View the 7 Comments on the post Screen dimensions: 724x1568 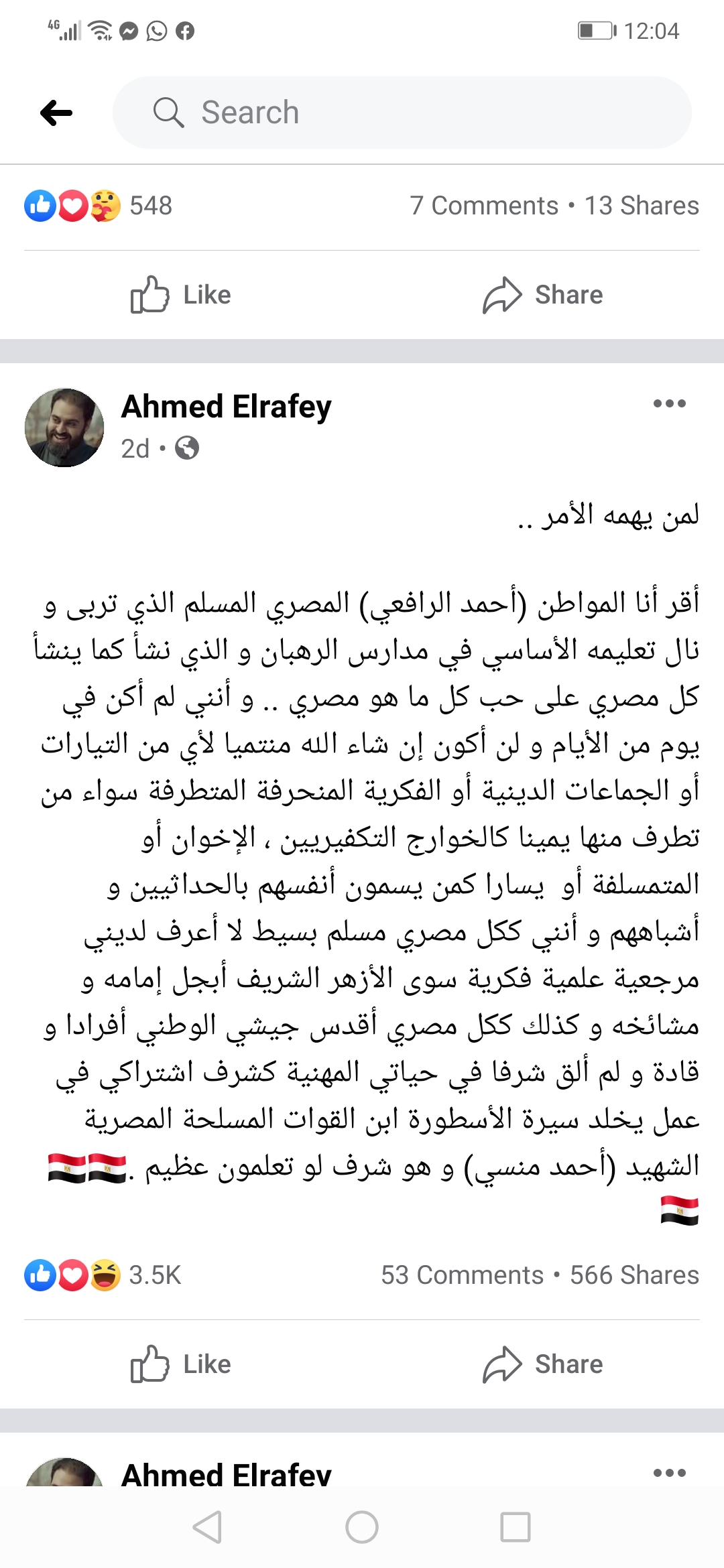pyautogui.click(x=484, y=206)
